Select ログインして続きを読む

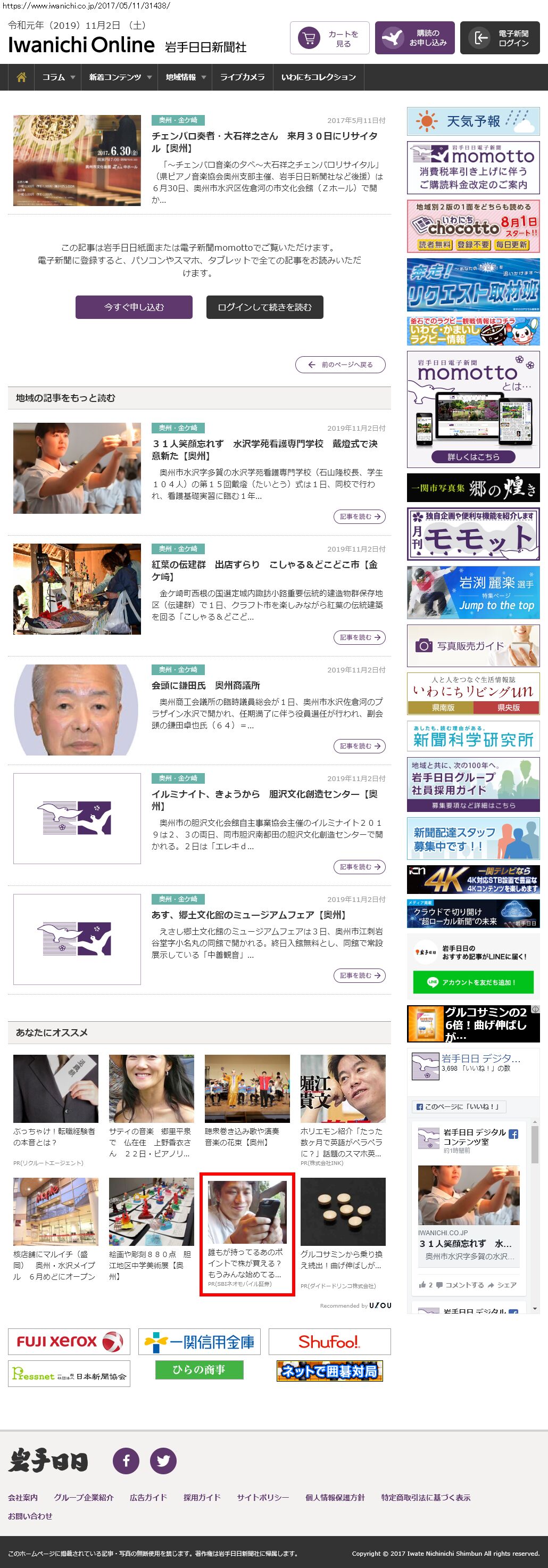[x=264, y=307]
